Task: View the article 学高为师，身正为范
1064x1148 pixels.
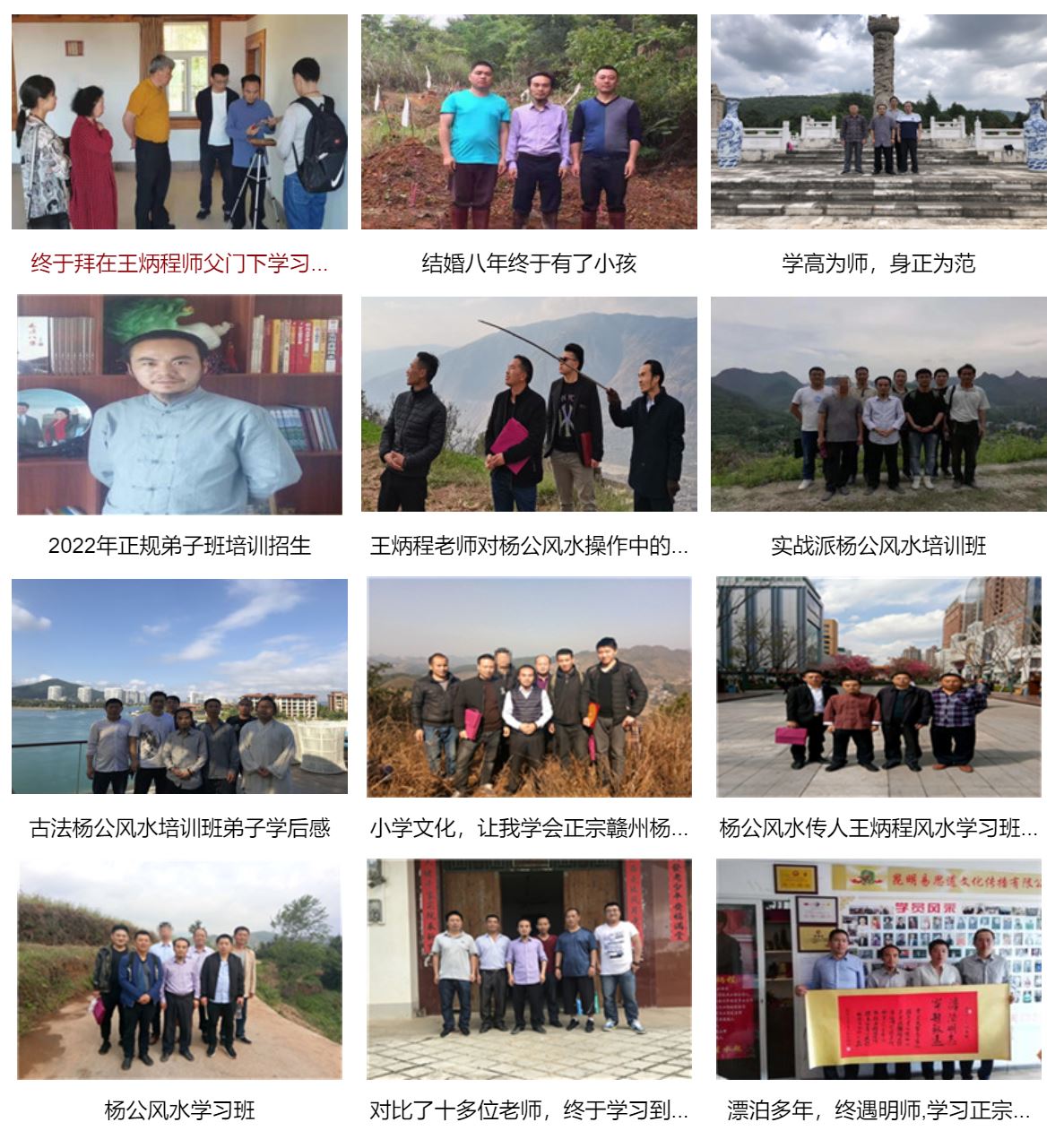Action: pyautogui.click(x=878, y=263)
